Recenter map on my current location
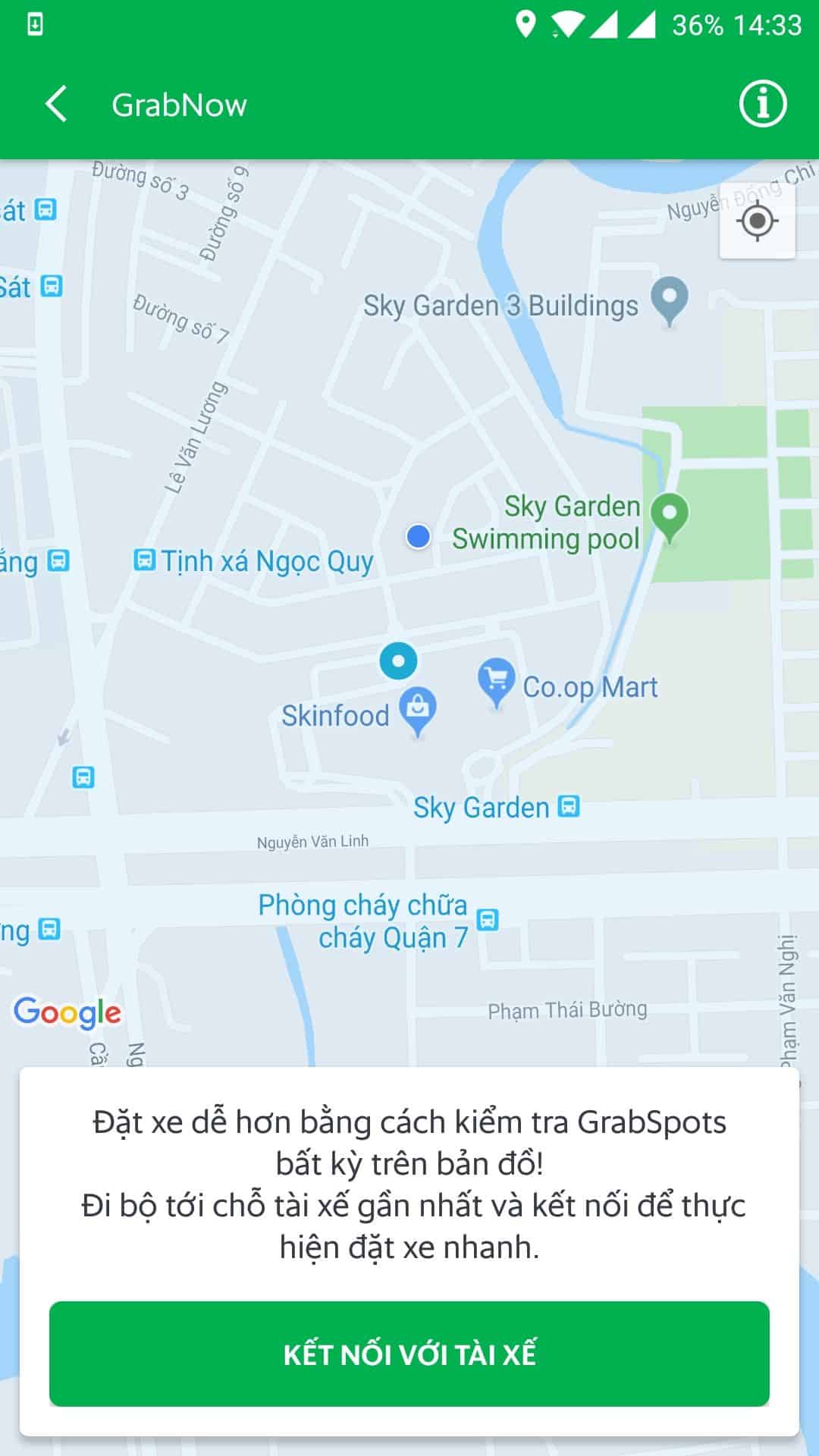 coord(758,222)
